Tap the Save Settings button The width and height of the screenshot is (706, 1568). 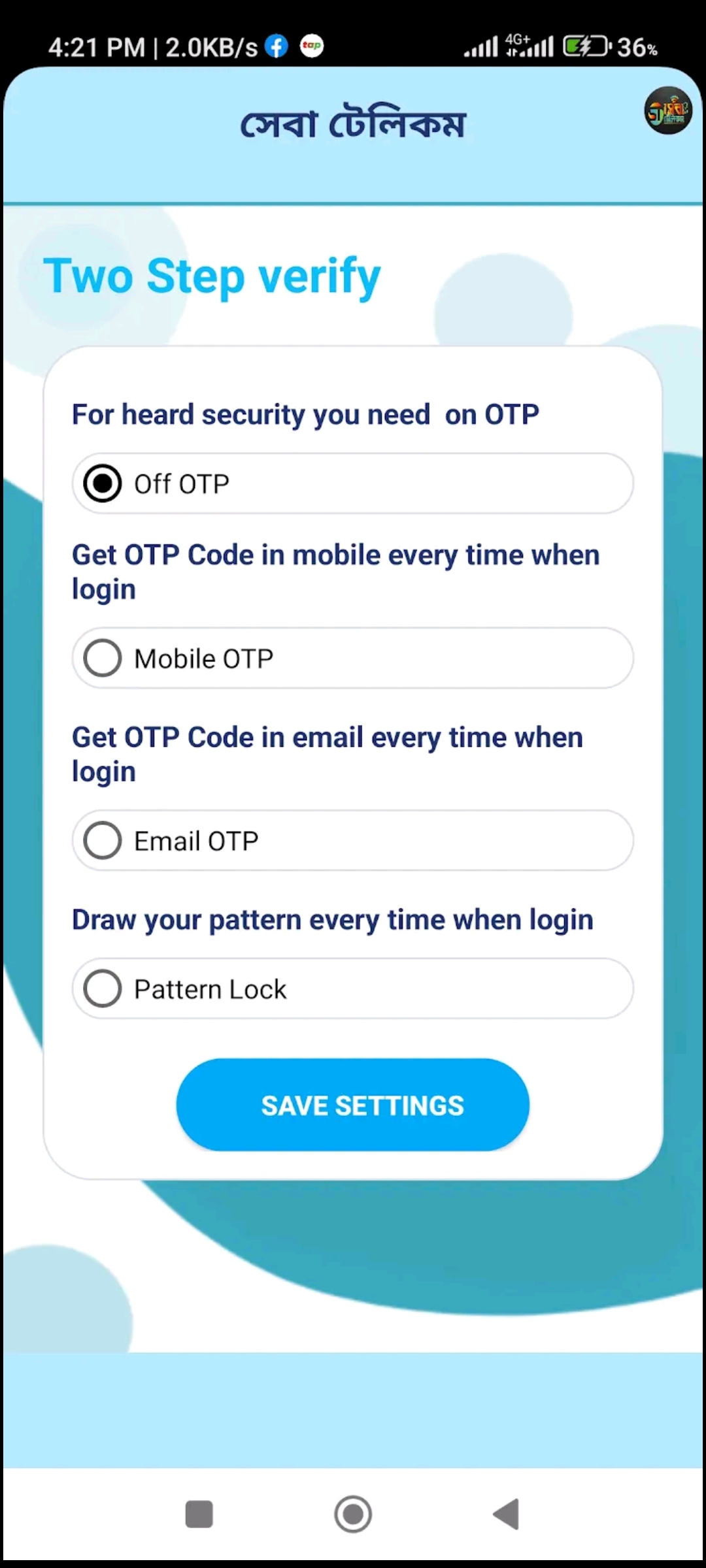[x=352, y=1105]
